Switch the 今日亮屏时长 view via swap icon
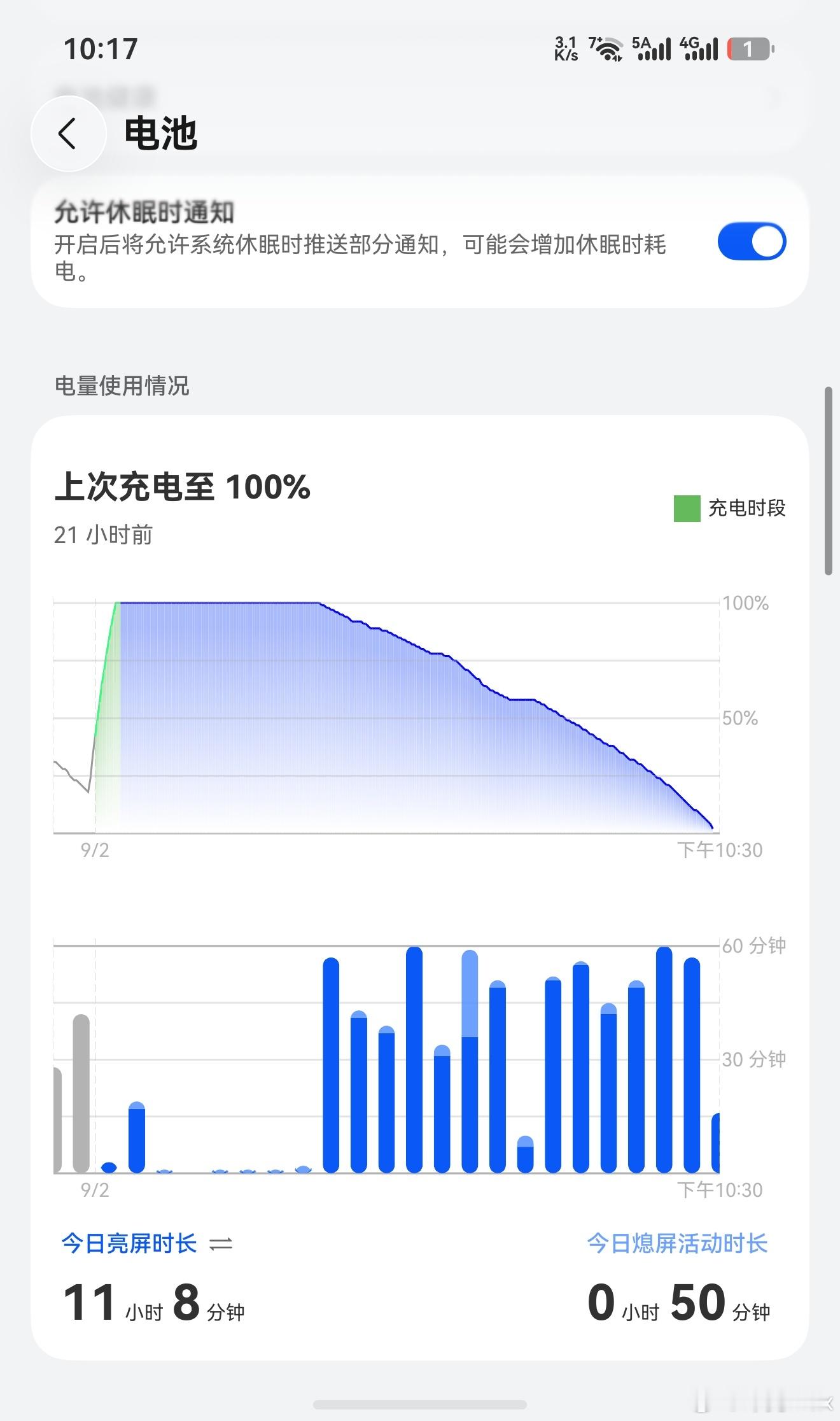 (221, 1244)
